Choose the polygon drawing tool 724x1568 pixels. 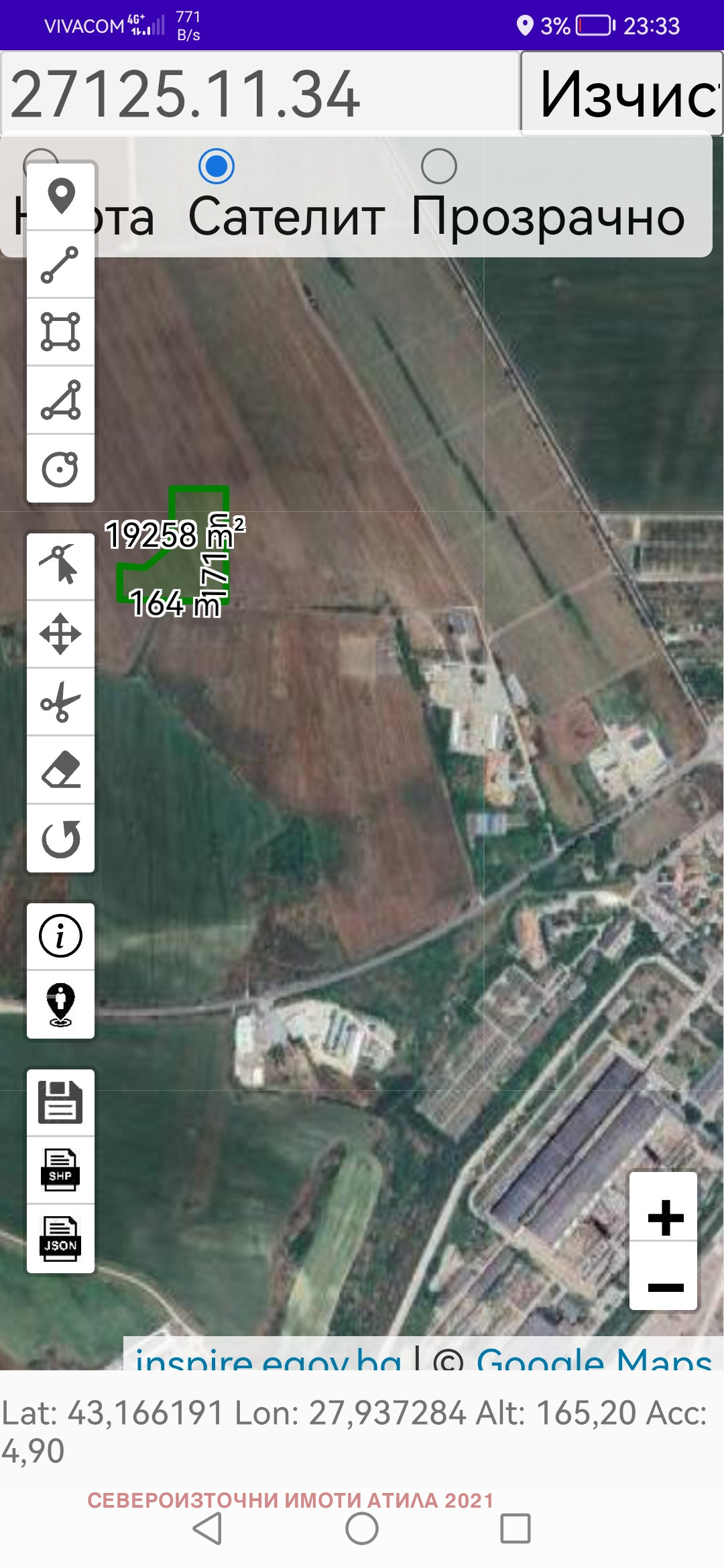61,332
